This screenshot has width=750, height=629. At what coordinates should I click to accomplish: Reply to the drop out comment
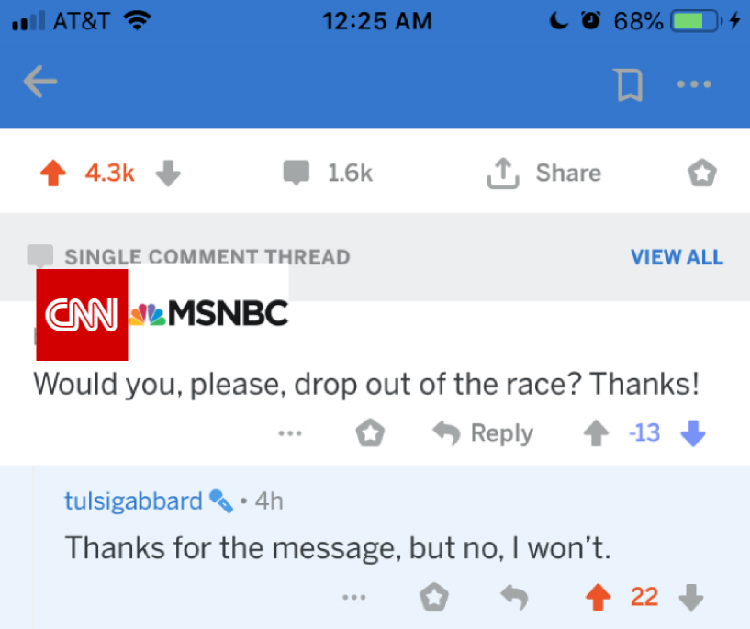pyautogui.click(x=483, y=433)
